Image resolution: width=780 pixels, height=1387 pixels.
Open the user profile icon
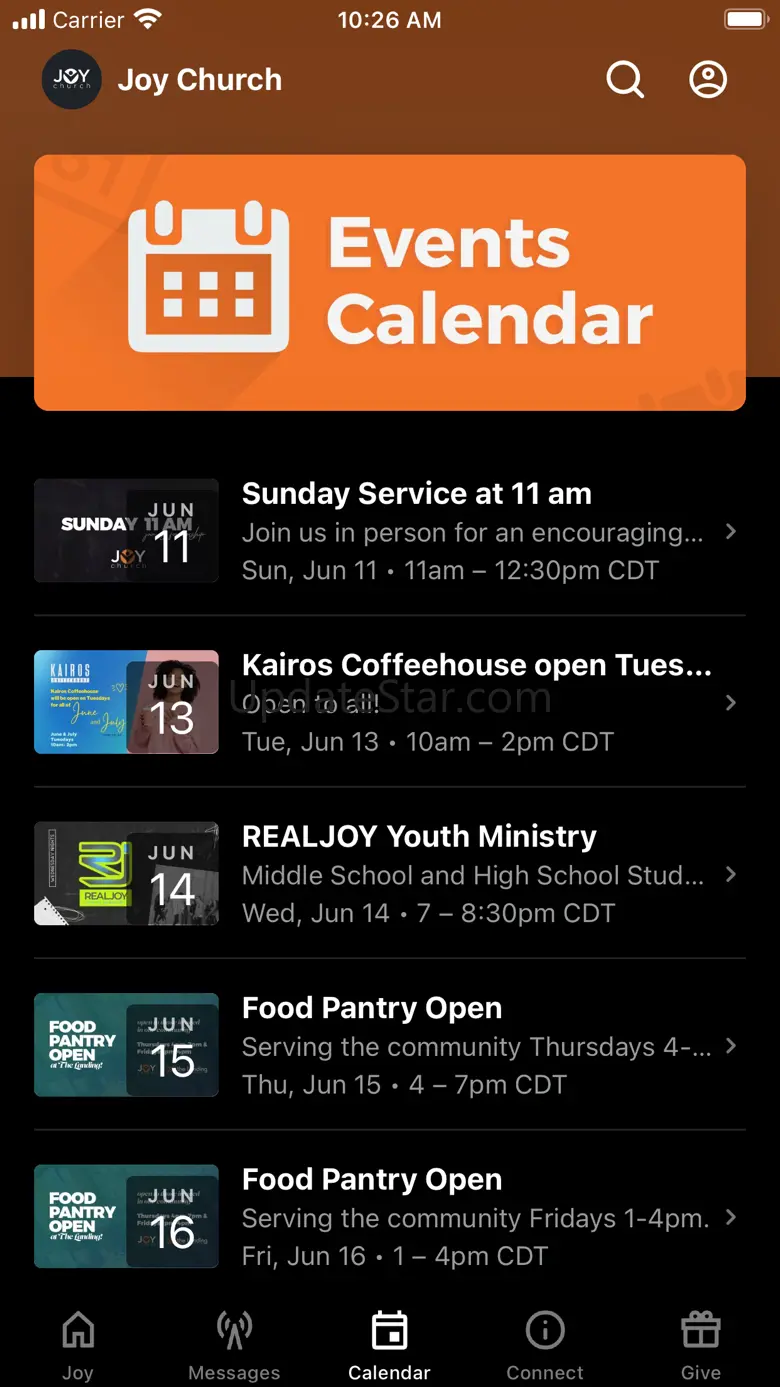click(x=708, y=80)
